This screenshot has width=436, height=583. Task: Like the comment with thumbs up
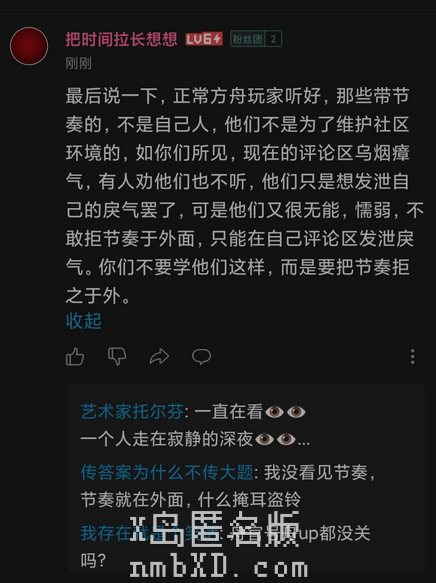click(75, 357)
